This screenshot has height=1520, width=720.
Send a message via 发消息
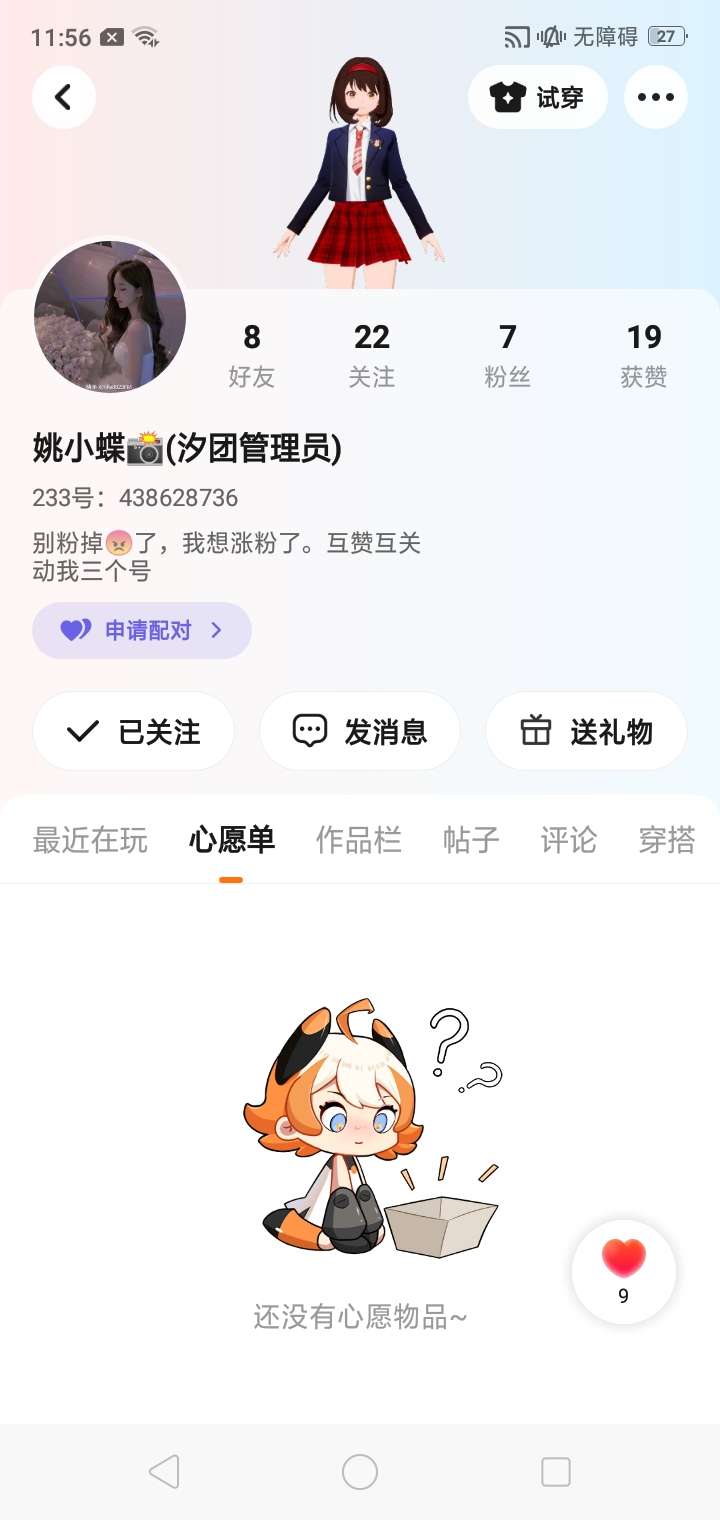360,731
